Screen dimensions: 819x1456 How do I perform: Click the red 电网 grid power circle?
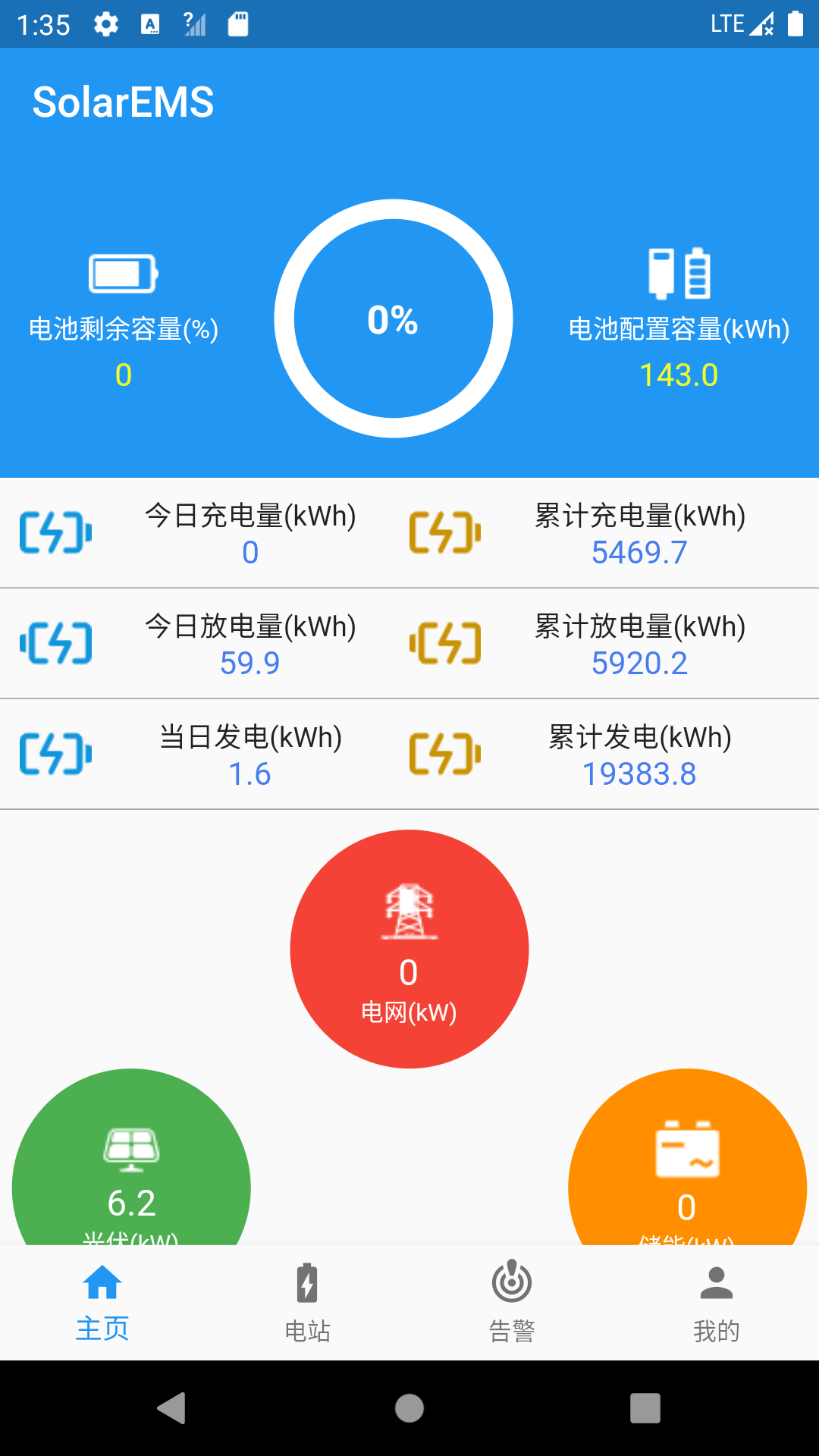coord(409,948)
